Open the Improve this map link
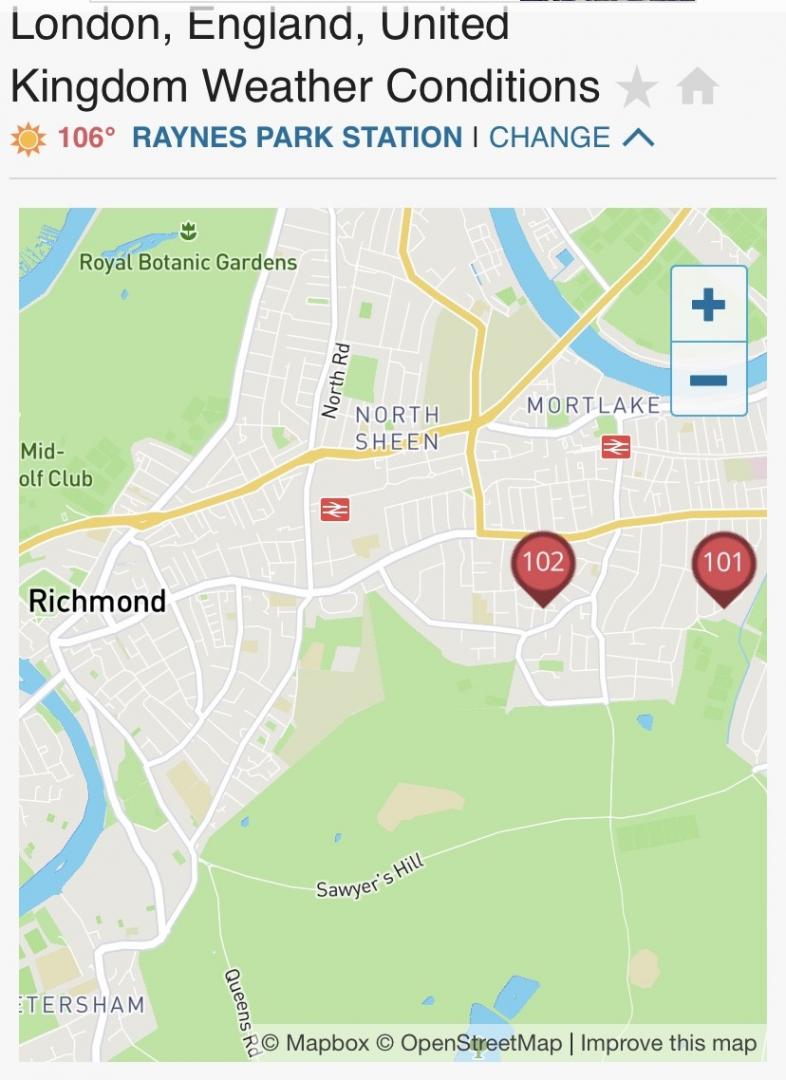The image size is (786, 1080). point(668,1043)
